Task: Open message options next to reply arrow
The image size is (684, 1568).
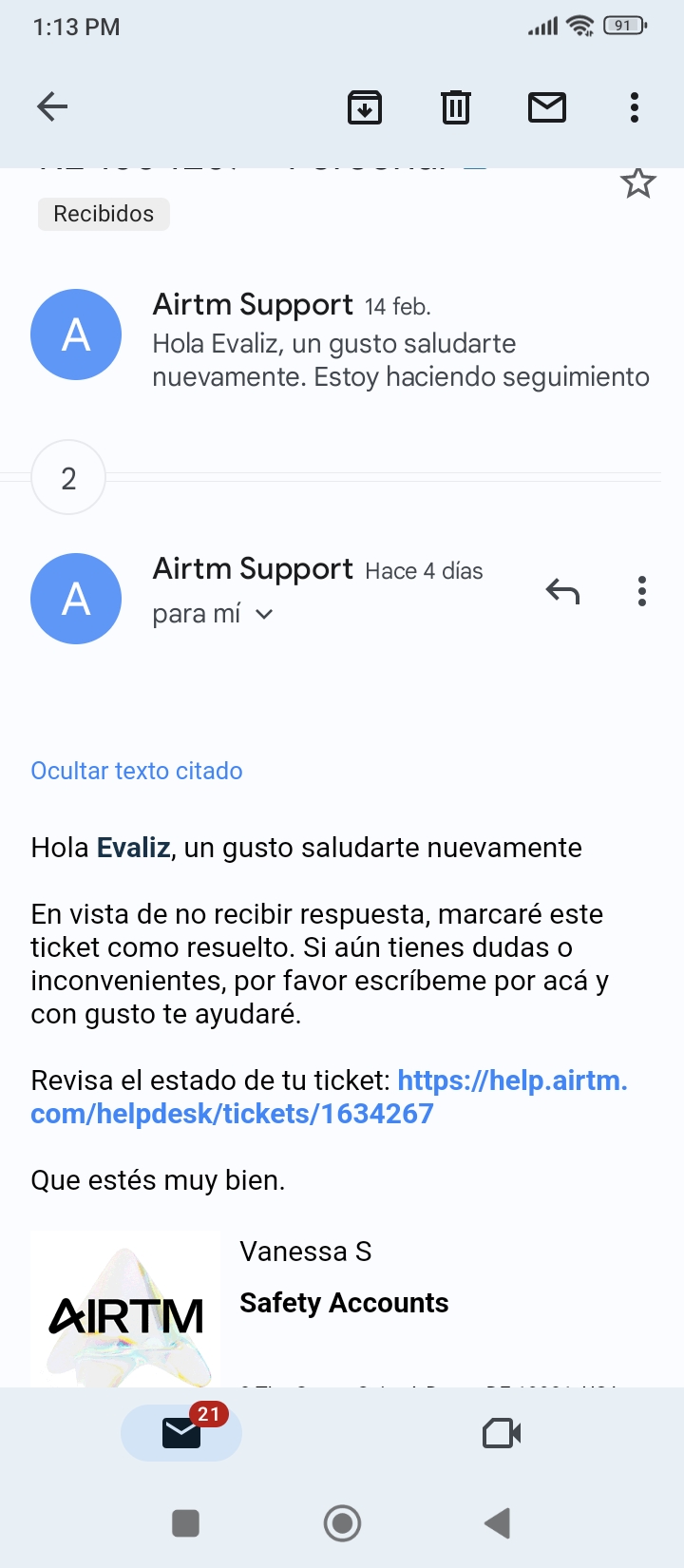Action: tap(642, 591)
